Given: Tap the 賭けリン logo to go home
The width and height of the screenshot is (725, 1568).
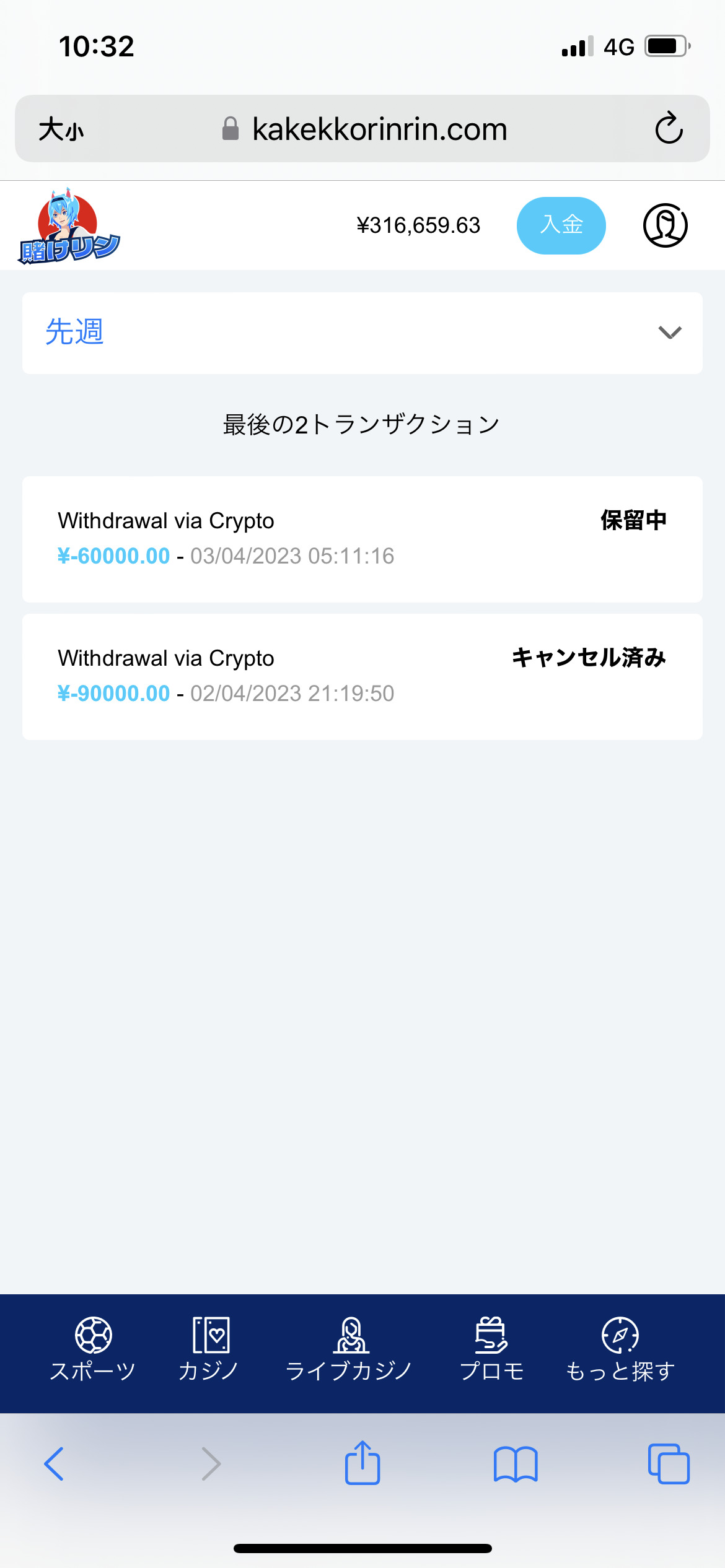Looking at the screenshot, I should [68, 227].
